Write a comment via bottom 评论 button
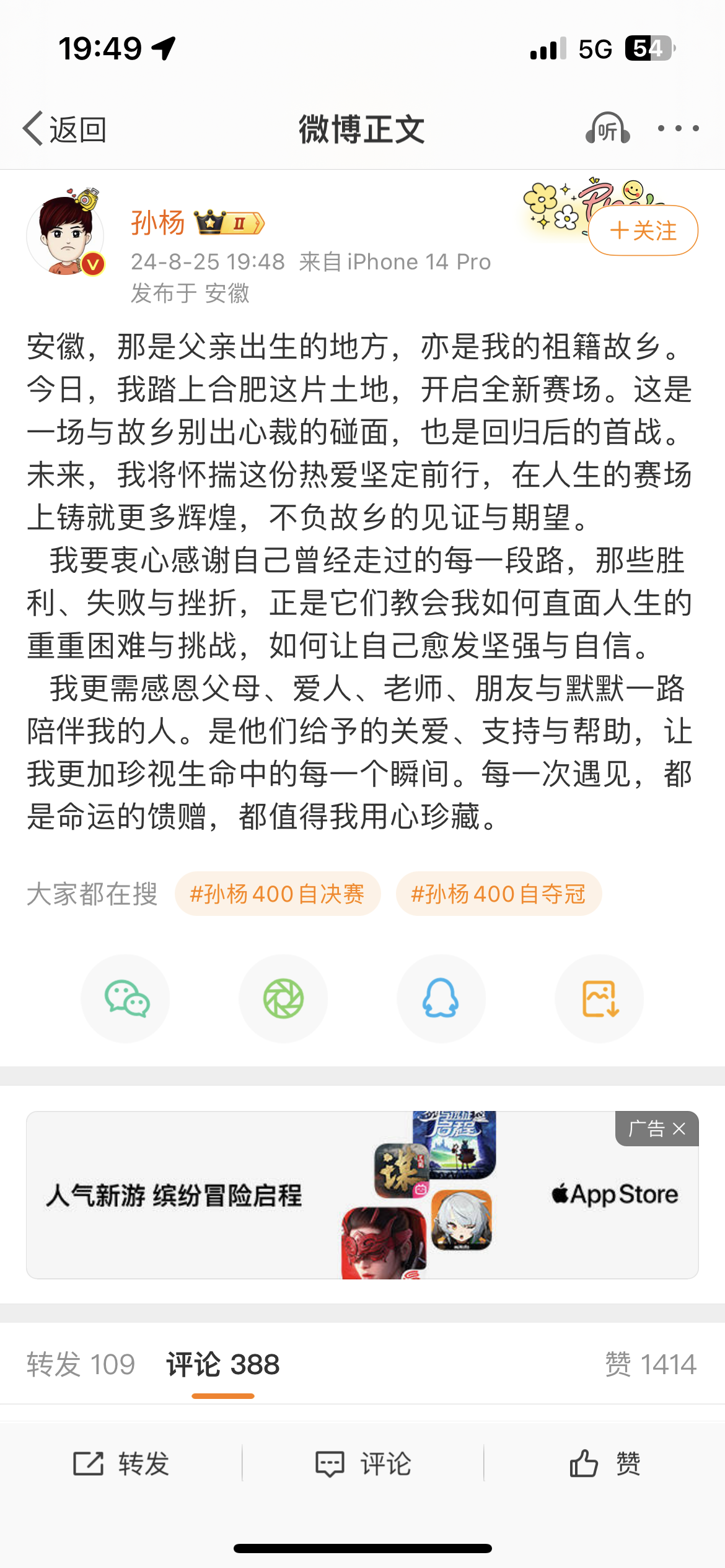725x1568 pixels. 362,1464
